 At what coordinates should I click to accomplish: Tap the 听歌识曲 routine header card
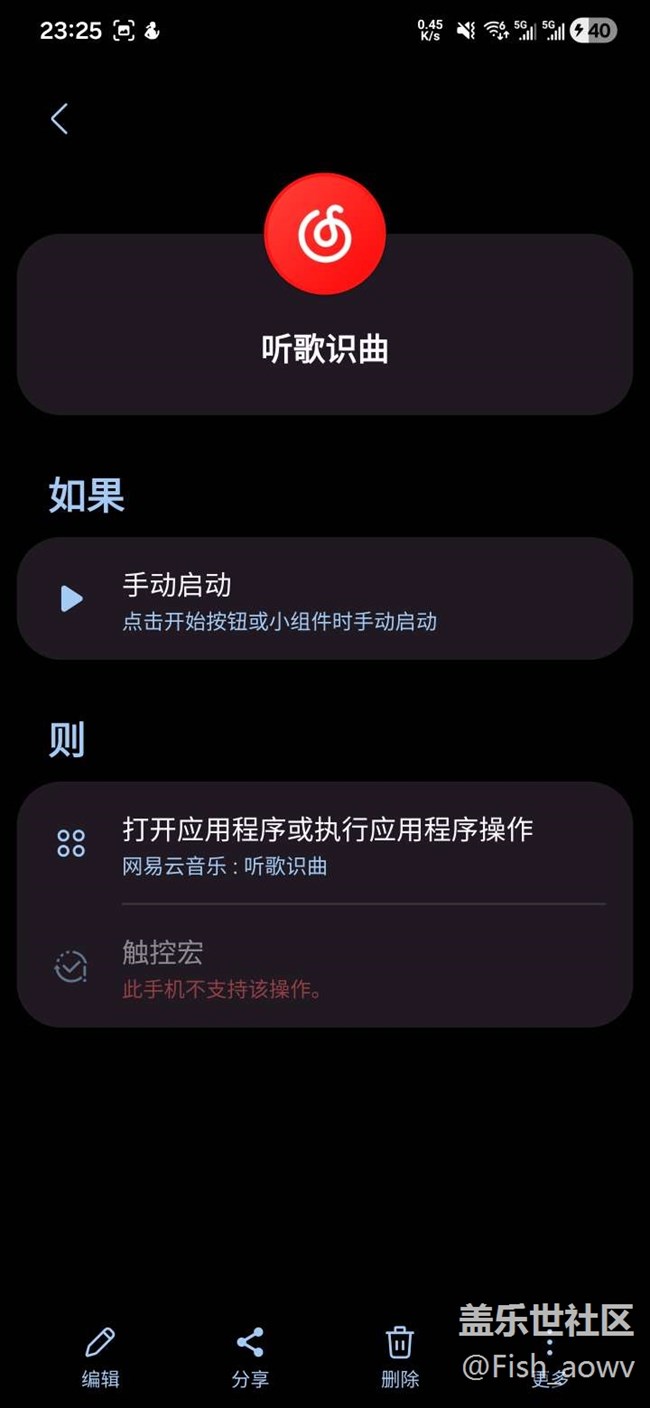325,325
